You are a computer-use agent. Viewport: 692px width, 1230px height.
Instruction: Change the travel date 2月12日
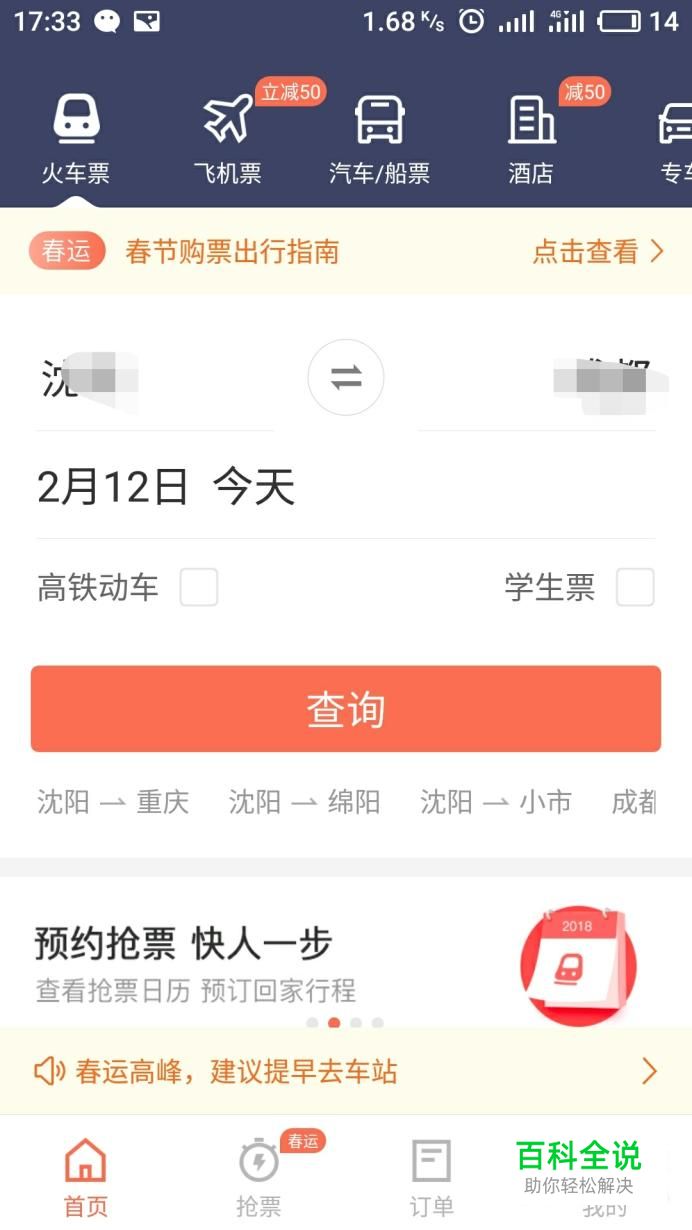coord(166,488)
